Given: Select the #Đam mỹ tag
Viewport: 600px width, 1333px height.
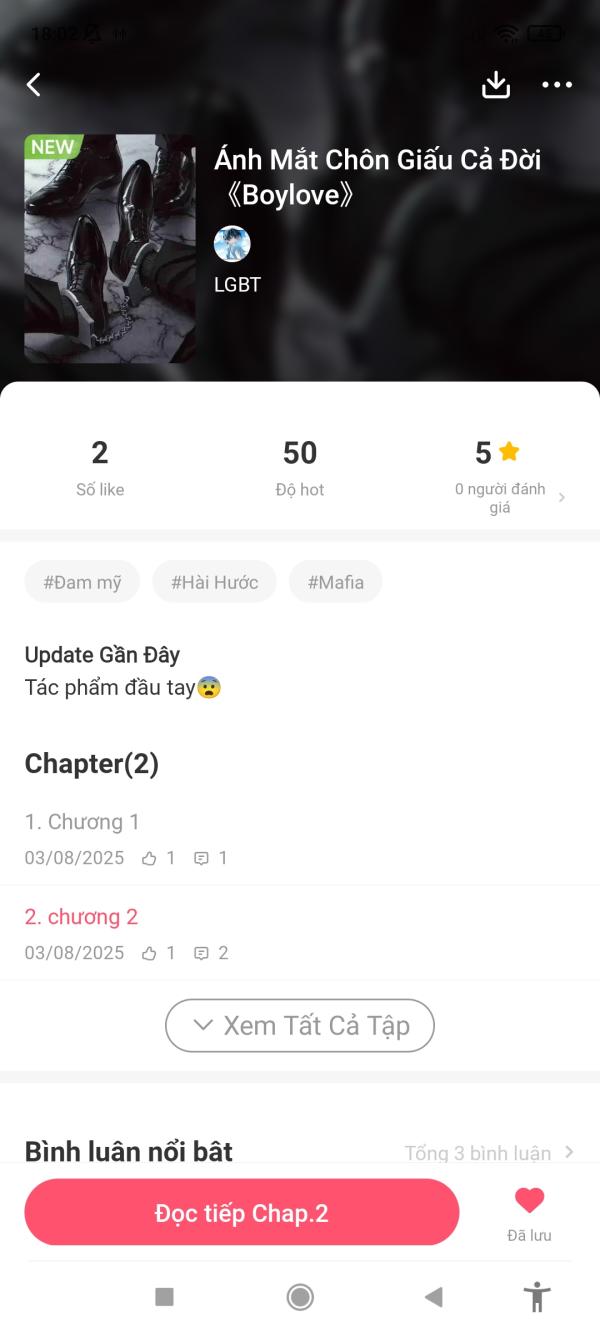Looking at the screenshot, I should pyautogui.click(x=82, y=582).
